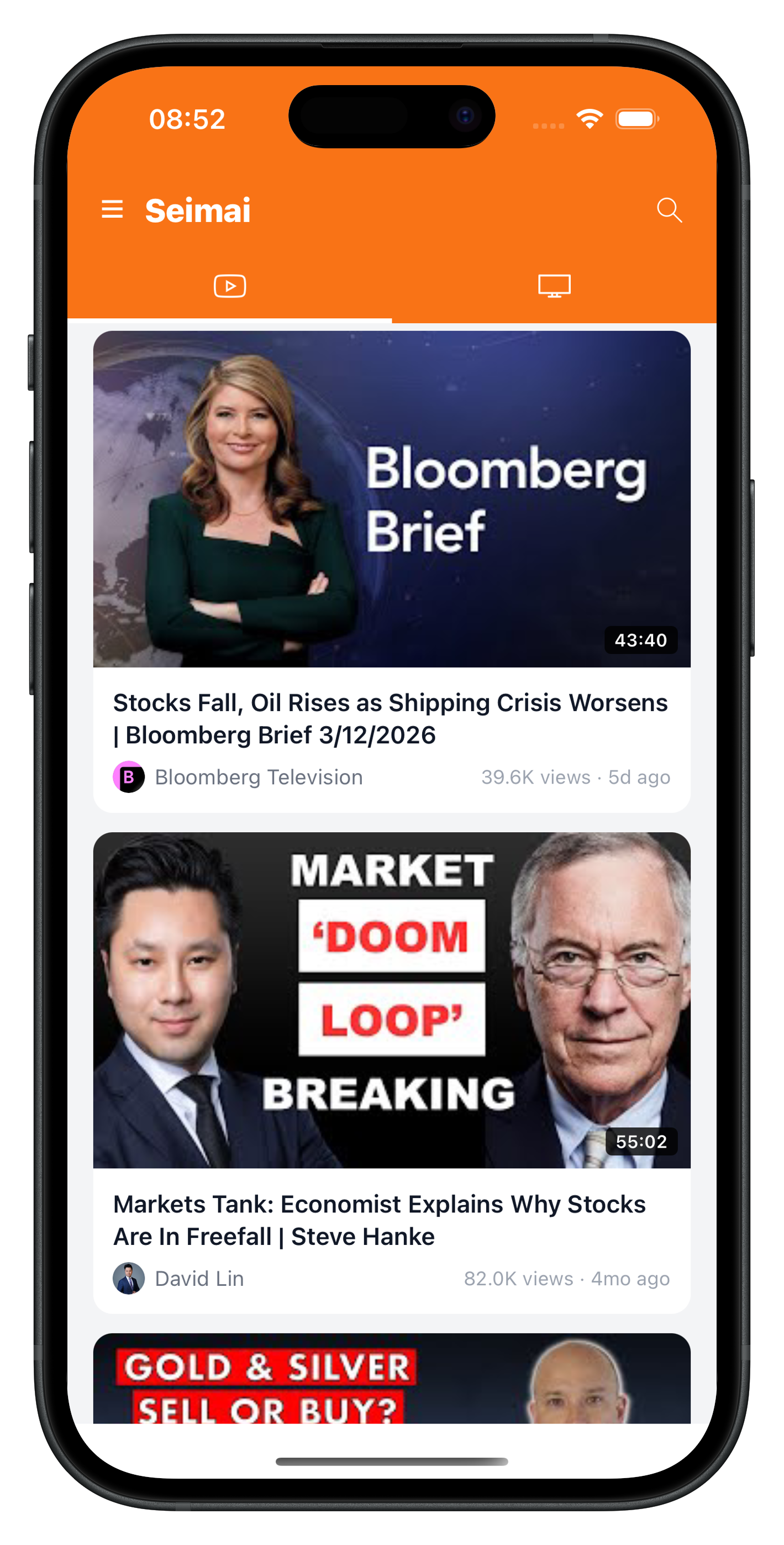Play the Market Doom Loop video
This screenshot has width=784, height=1545.
[x=392, y=1000]
